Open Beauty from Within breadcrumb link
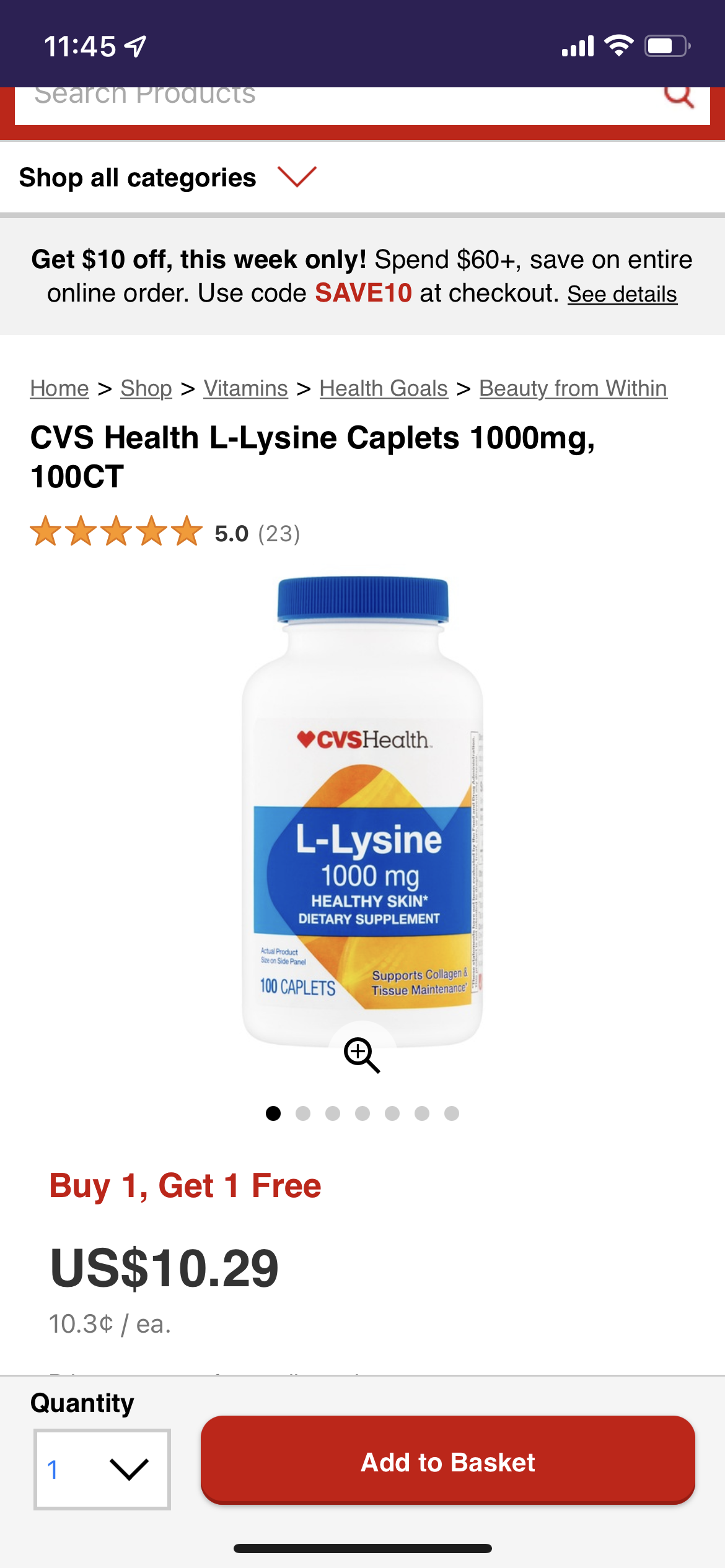The height and width of the screenshot is (1568, 725). (573, 388)
